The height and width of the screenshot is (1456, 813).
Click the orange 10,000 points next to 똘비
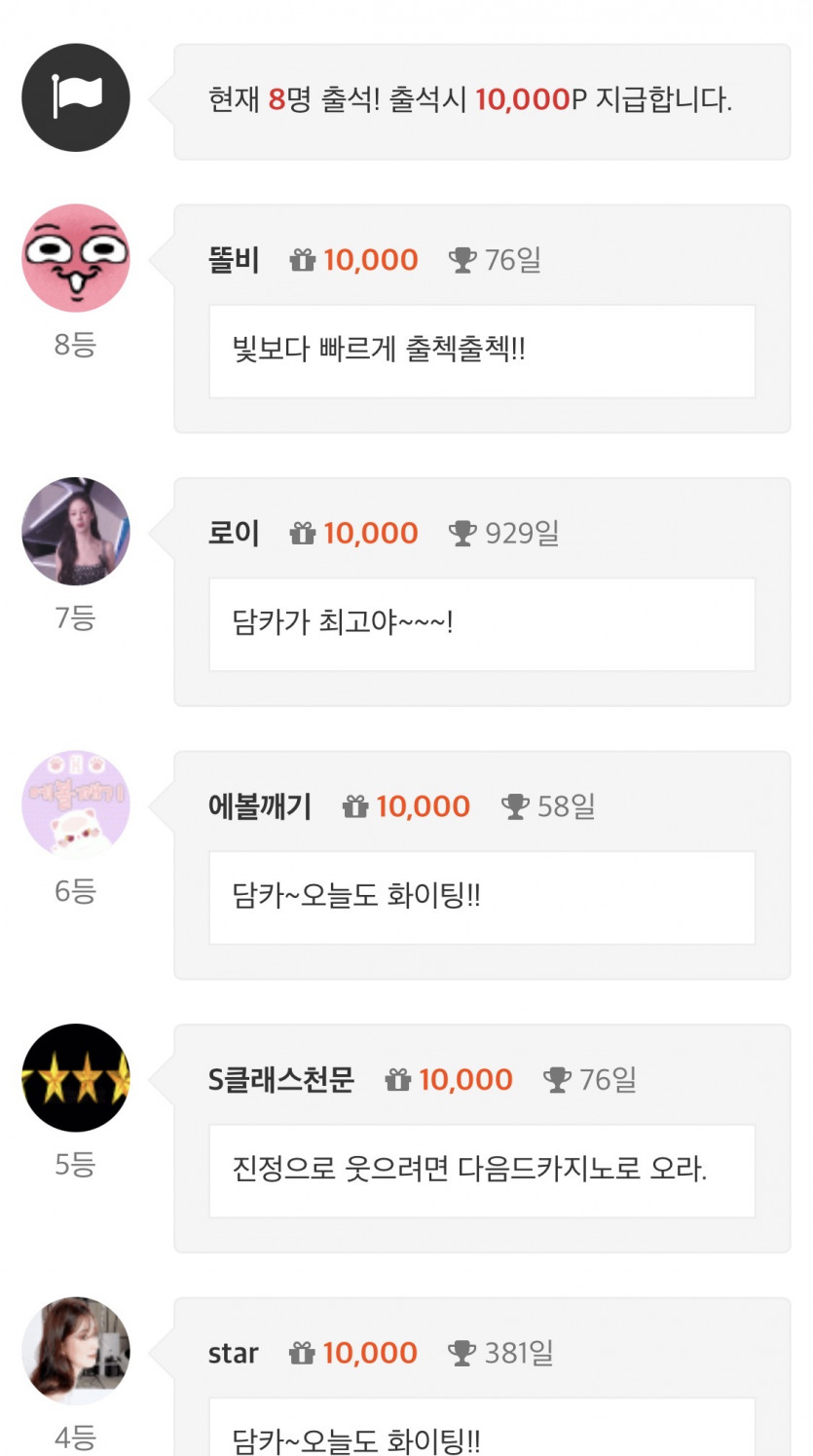[373, 260]
